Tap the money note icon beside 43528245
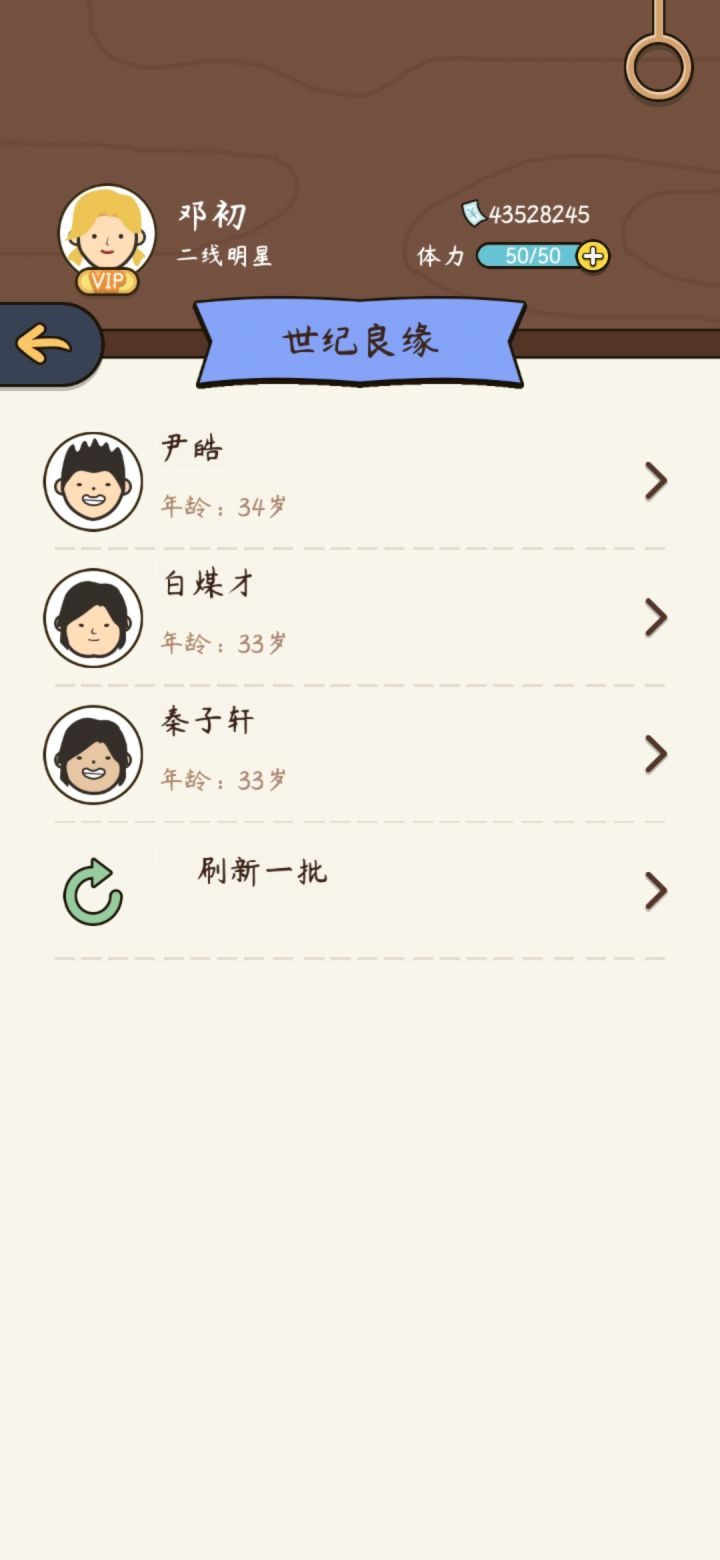 coord(471,212)
